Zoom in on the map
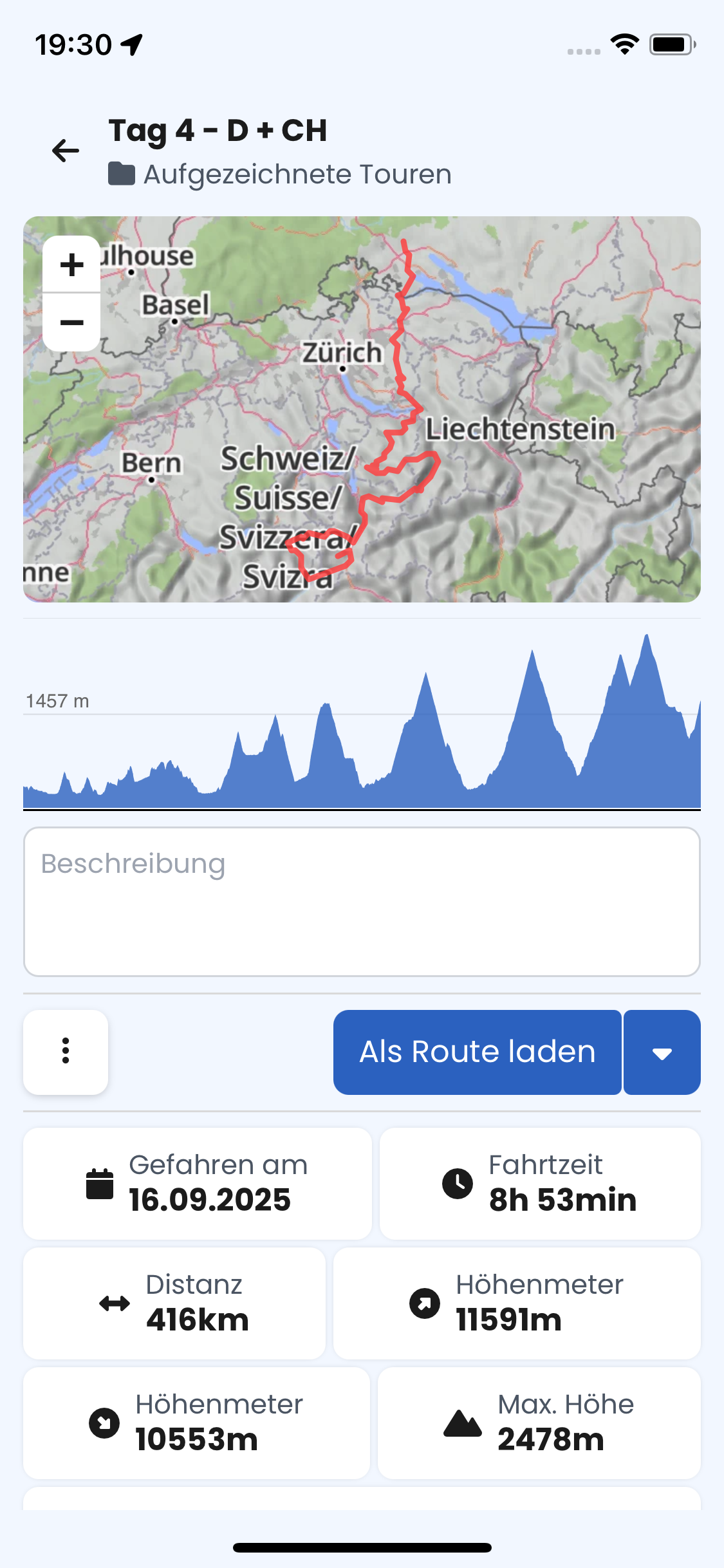This screenshot has height=1568, width=724. coord(71,265)
